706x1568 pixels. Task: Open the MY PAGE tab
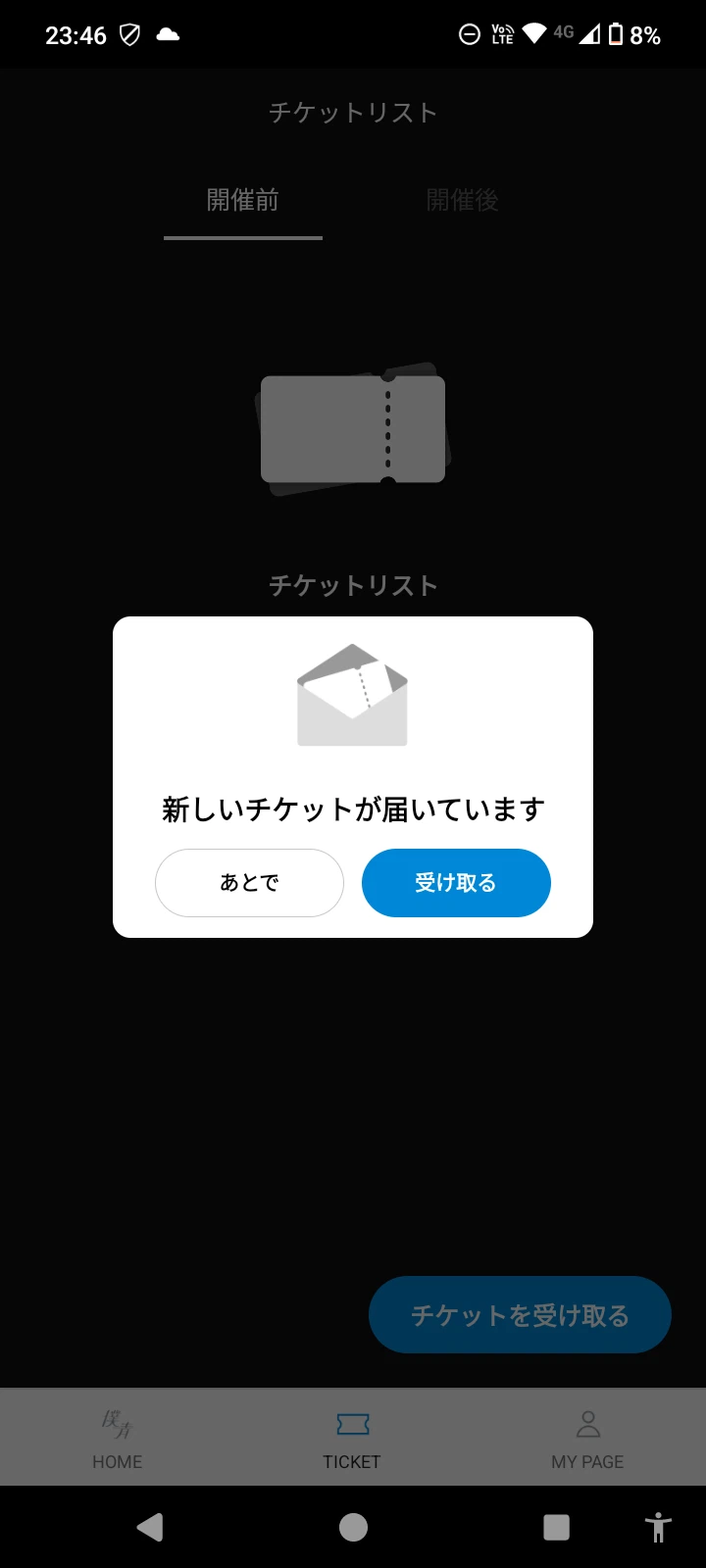[587, 1438]
